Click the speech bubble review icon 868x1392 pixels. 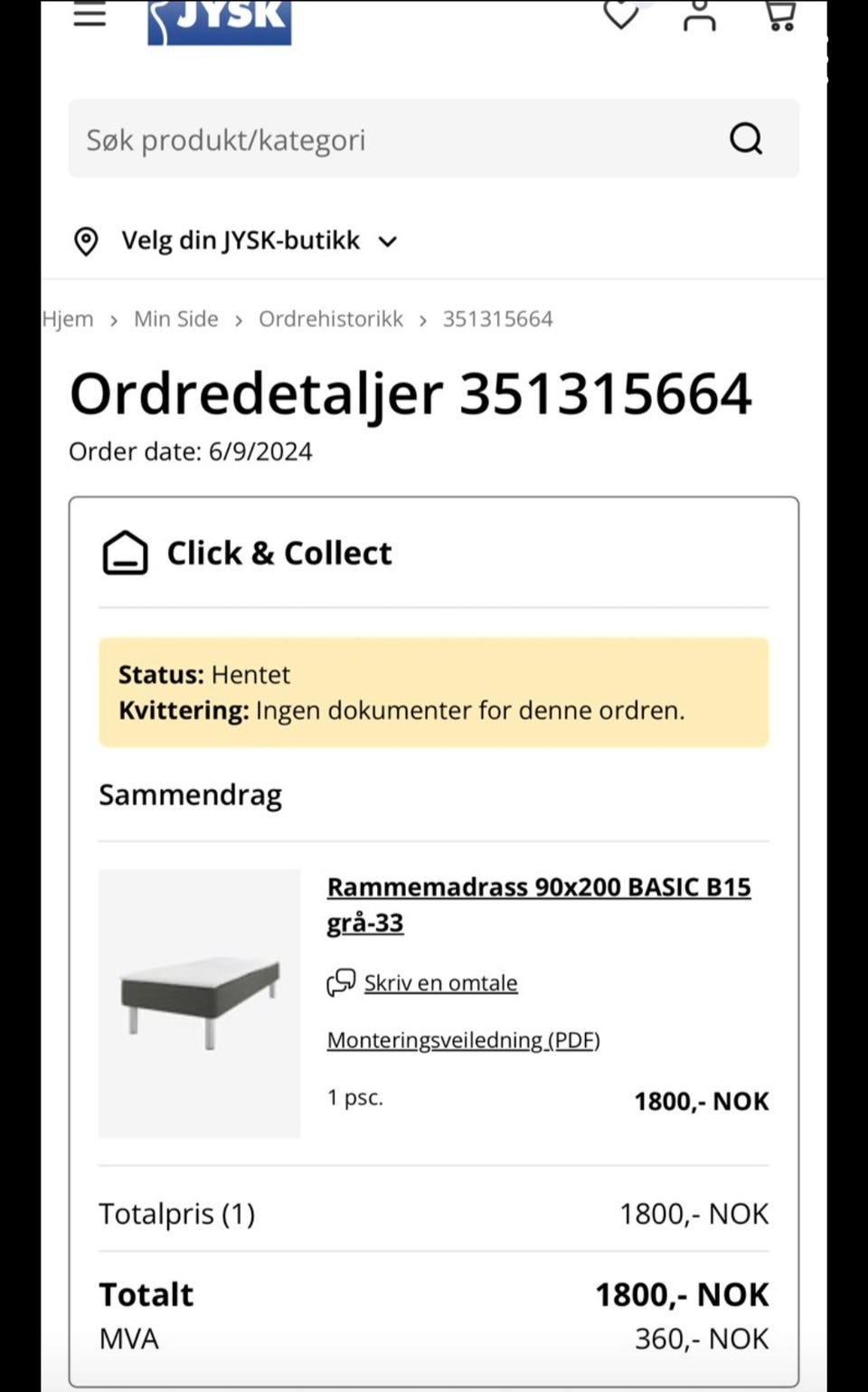click(341, 982)
